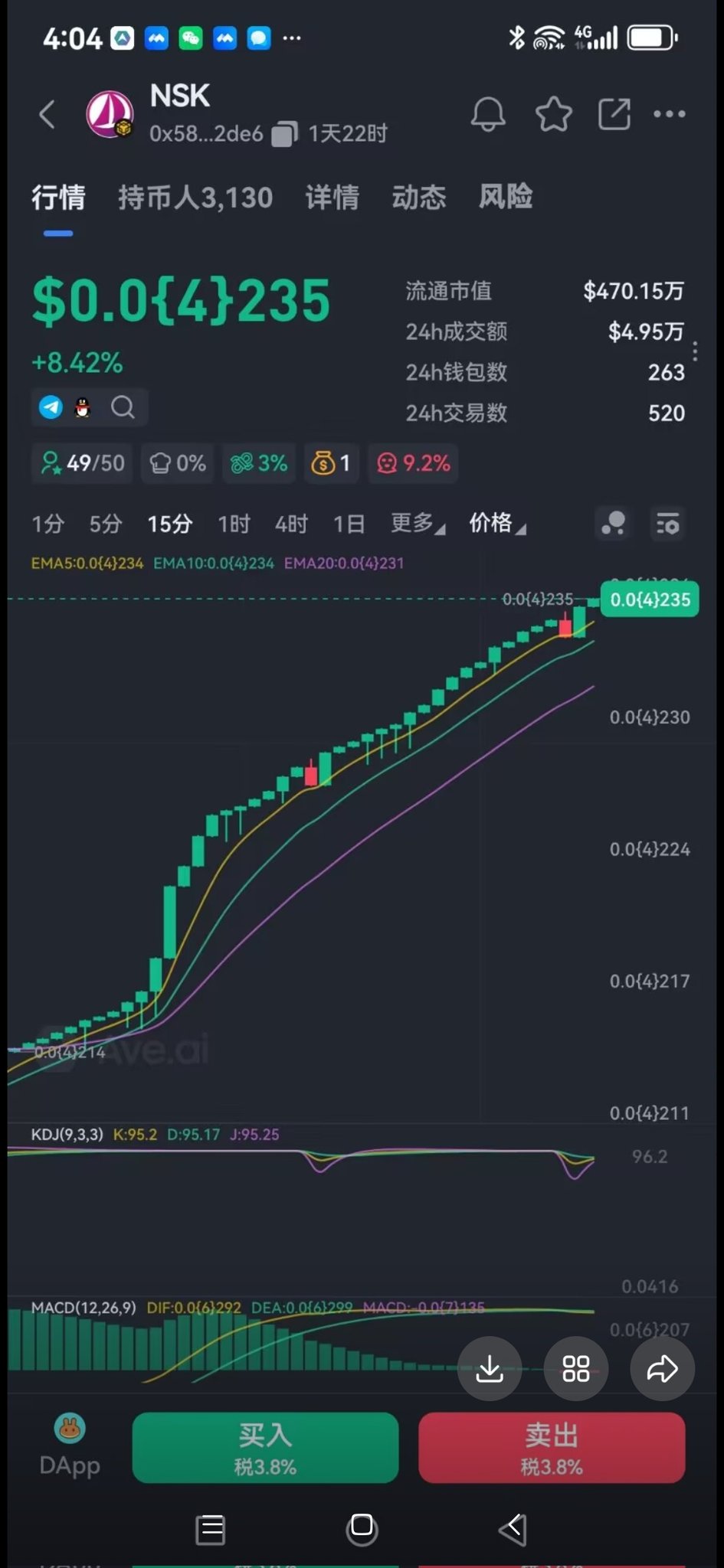
Task: Tap the 卖出 sell button
Action: pyautogui.click(x=552, y=1447)
